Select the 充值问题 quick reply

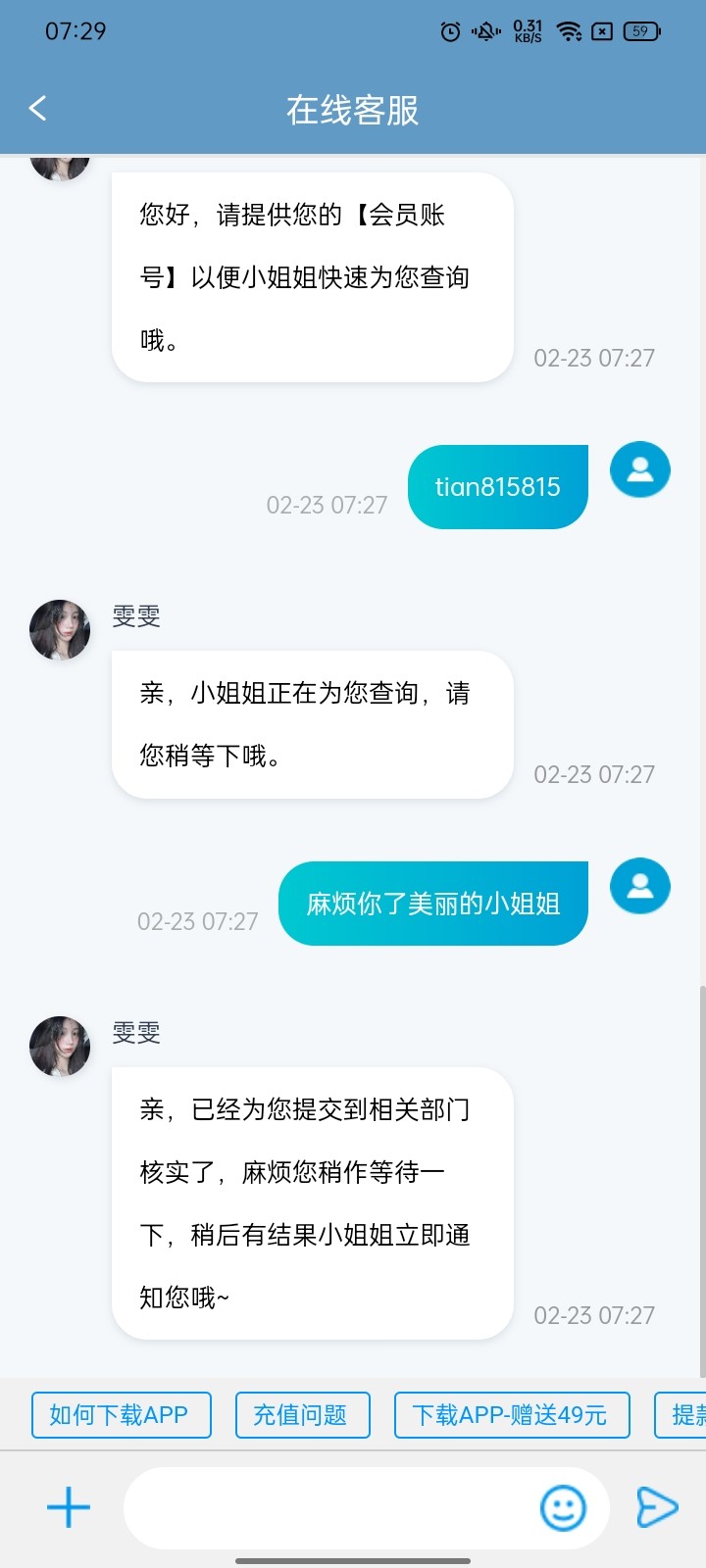pos(302,1415)
